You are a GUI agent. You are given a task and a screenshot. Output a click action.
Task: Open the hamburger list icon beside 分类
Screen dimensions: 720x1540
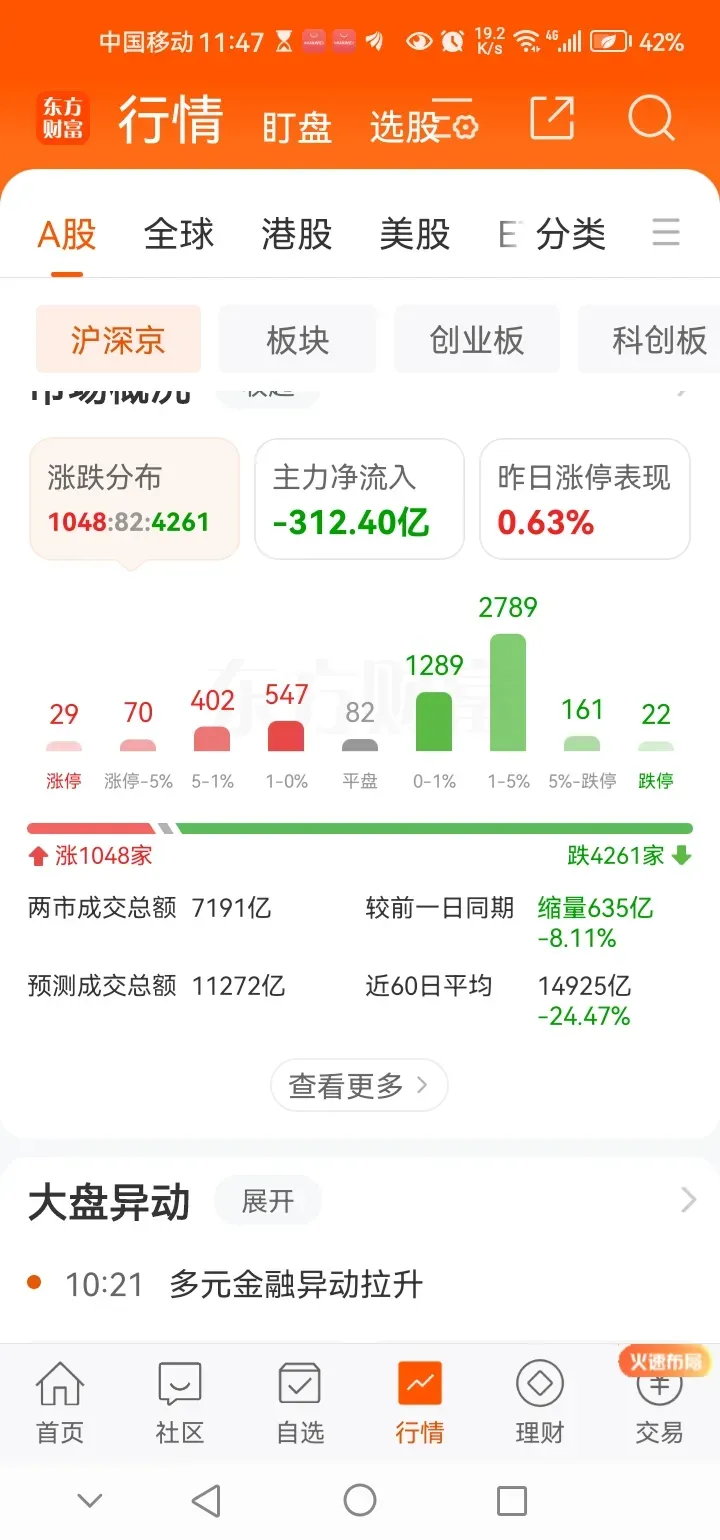click(x=666, y=233)
